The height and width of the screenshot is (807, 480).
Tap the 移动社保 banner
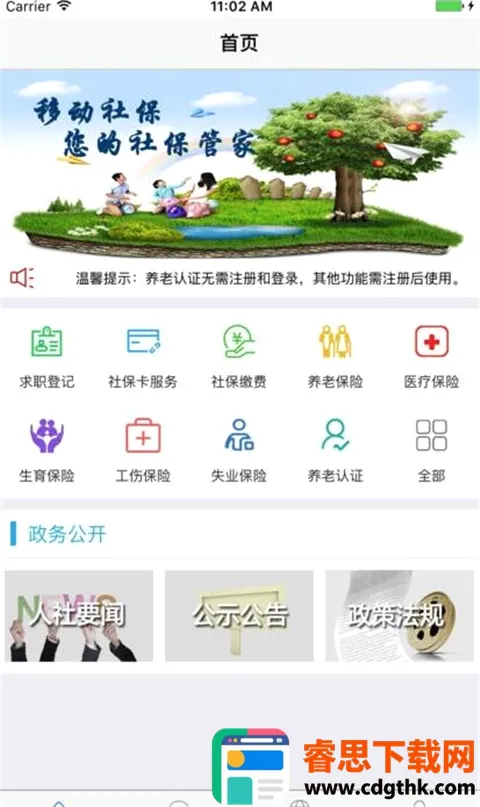click(x=240, y=165)
